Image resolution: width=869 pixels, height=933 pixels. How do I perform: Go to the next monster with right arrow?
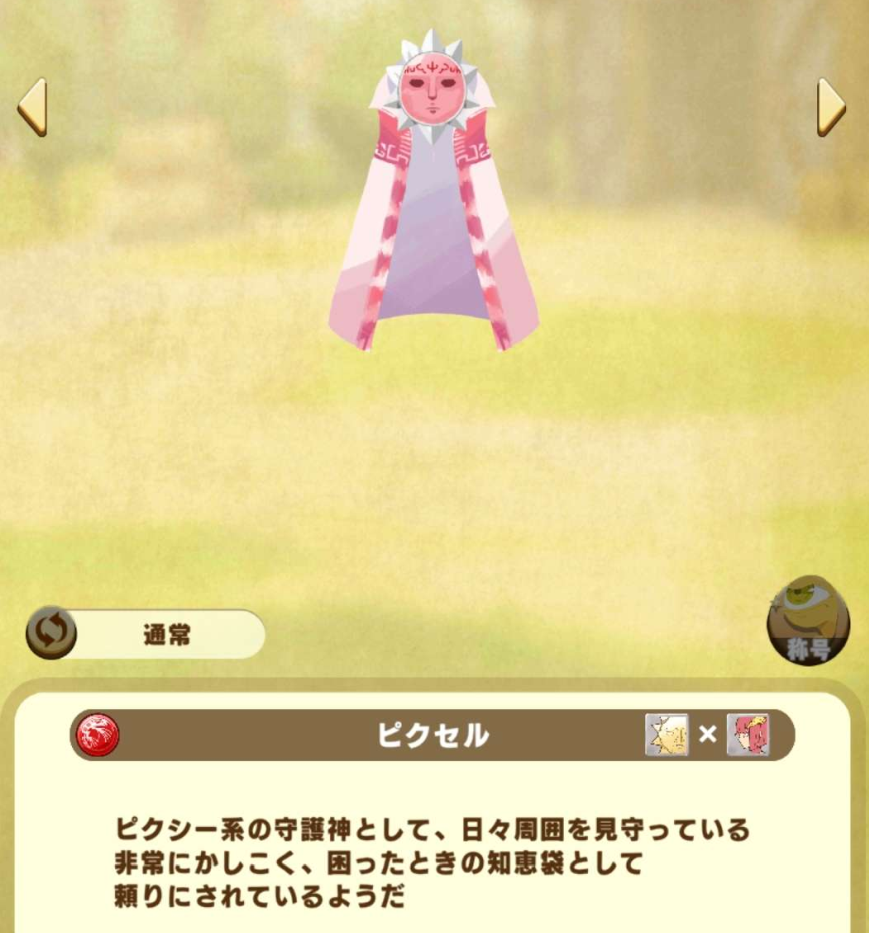831,107
